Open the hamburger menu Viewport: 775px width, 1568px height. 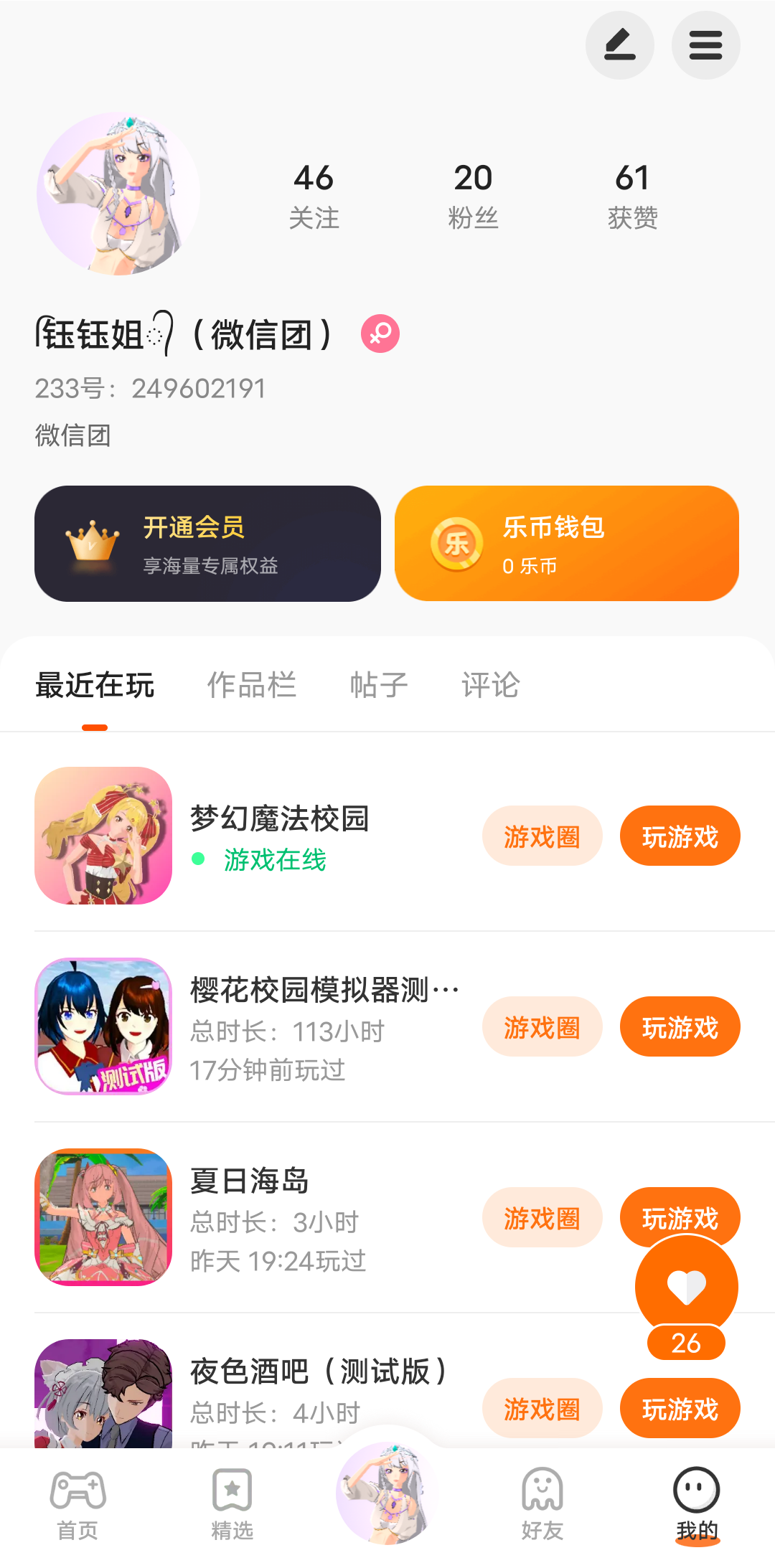705,45
